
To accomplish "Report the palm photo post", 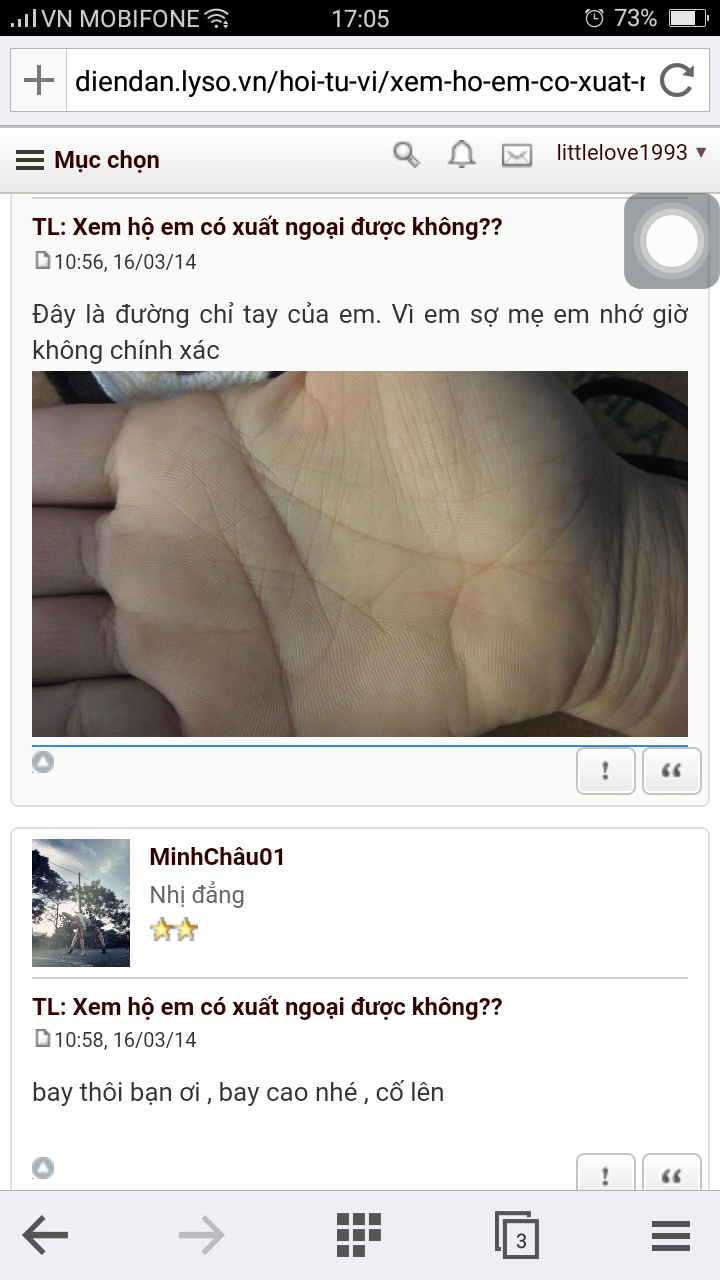I will coord(605,770).
